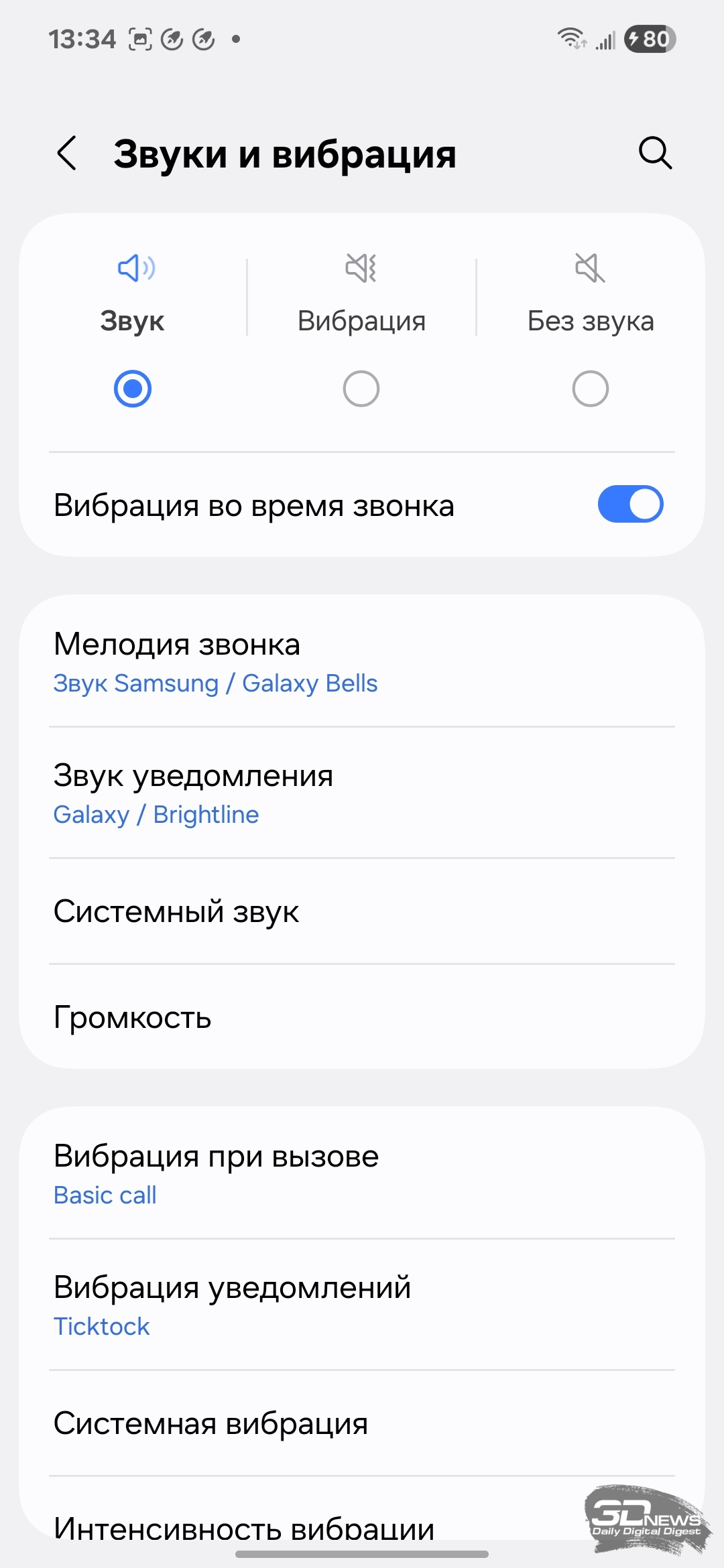The width and height of the screenshot is (724, 1568).
Task: Go back from Звуки и вибрация
Action: 66,153
